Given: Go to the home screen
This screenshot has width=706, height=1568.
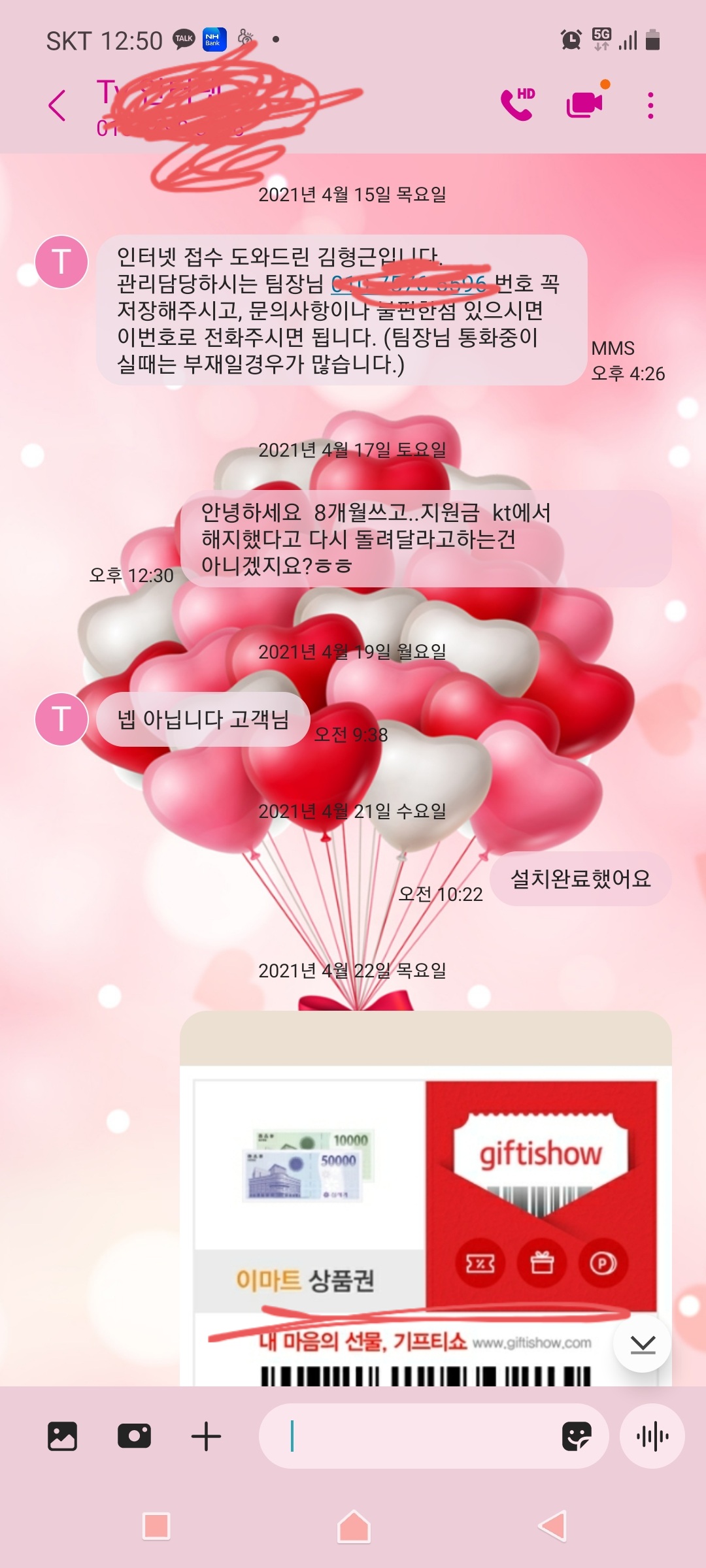Looking at the screenshot, I should click(354, 1526).
